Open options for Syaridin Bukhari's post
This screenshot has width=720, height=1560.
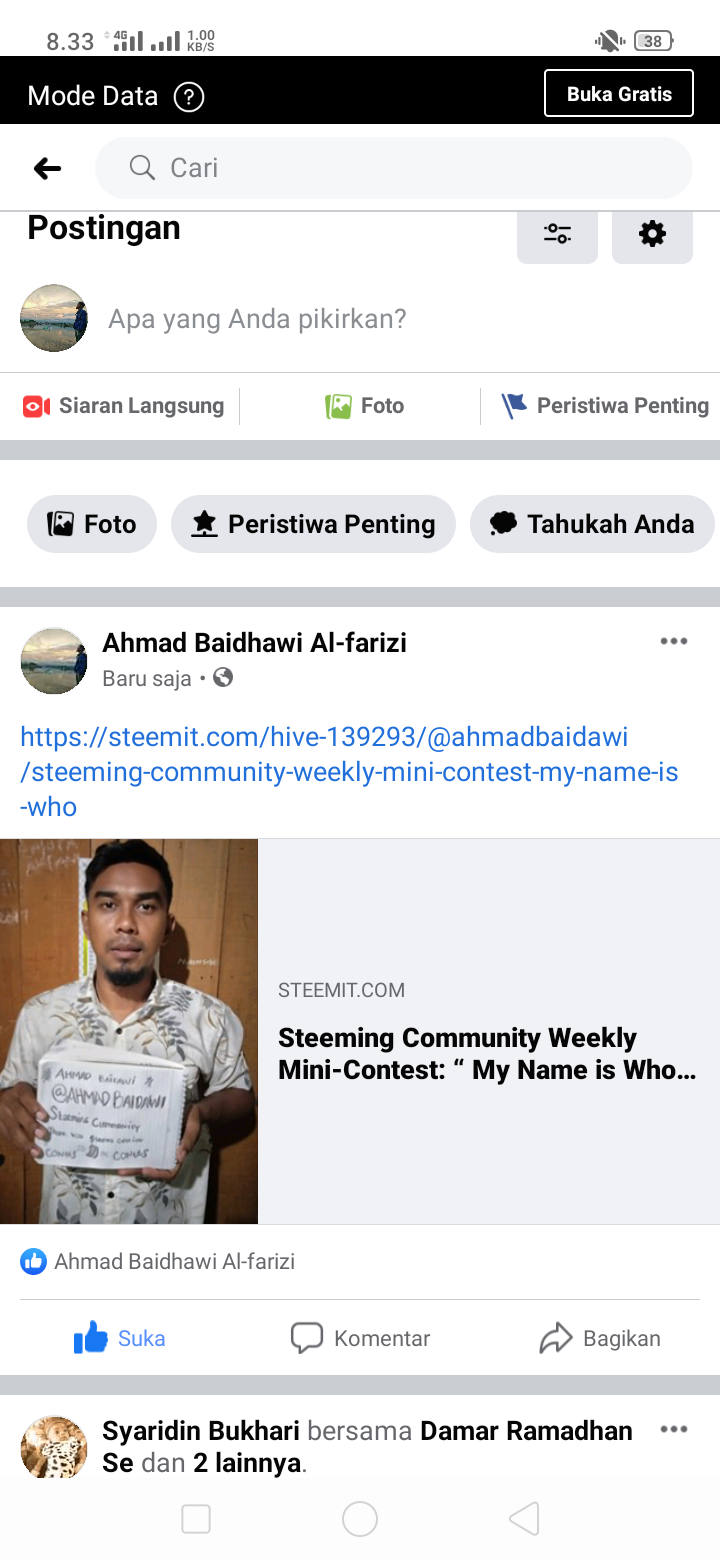point(673,1430)
